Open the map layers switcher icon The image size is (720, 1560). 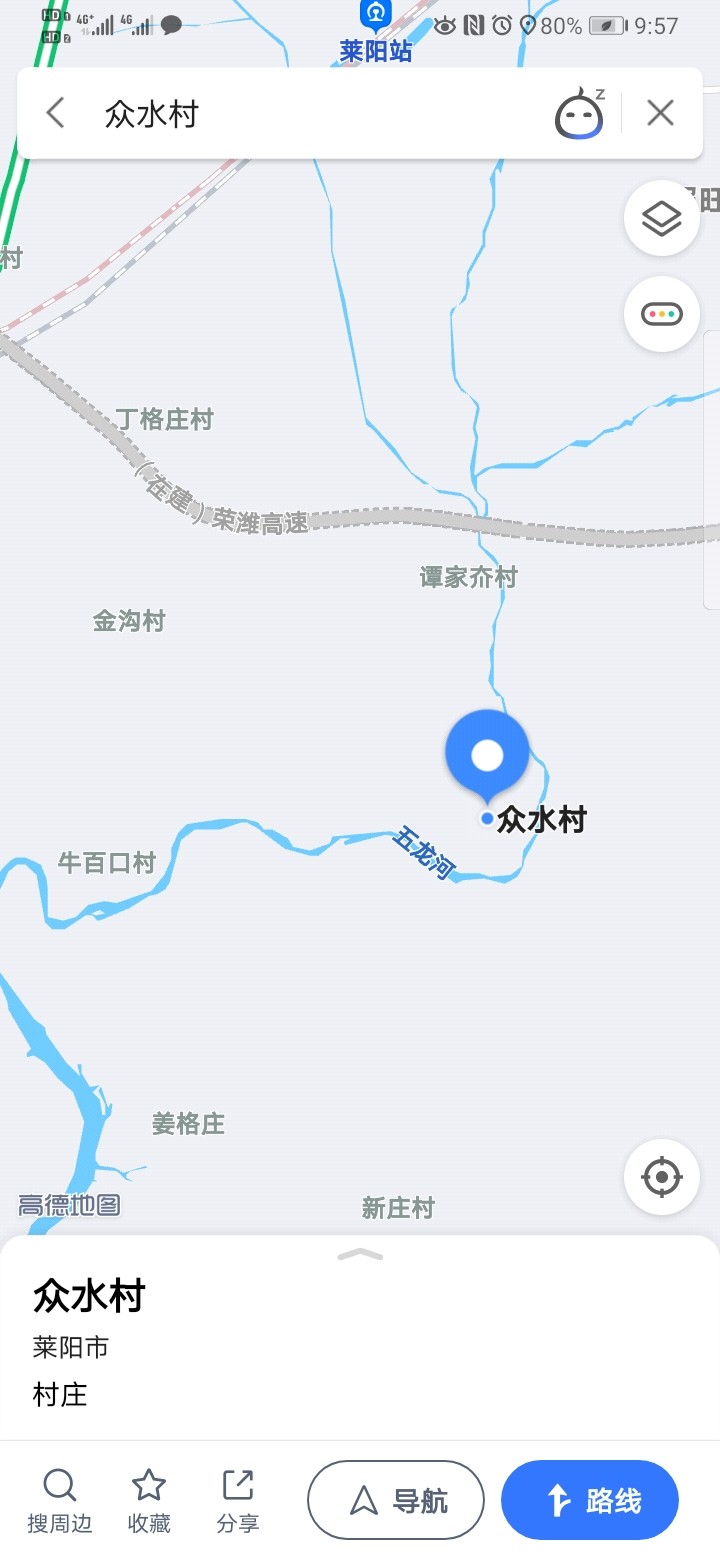661,217
